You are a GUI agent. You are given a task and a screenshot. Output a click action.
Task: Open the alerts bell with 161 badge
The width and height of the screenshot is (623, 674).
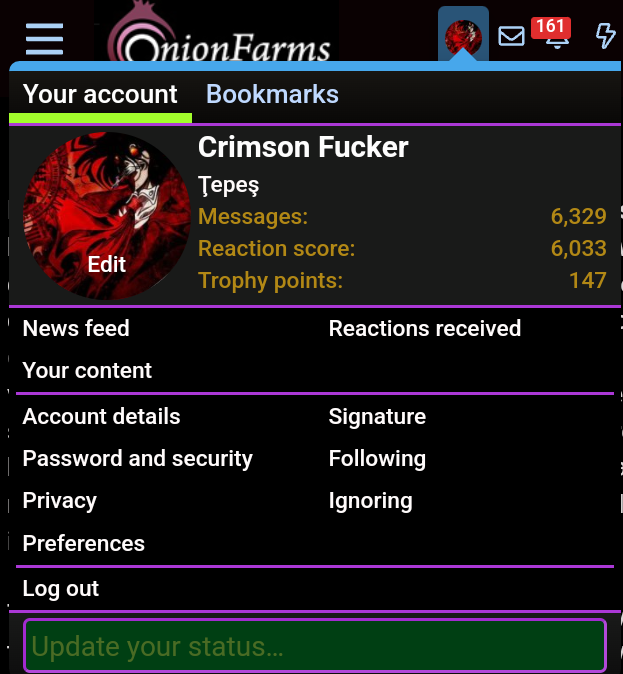[556, 37]
